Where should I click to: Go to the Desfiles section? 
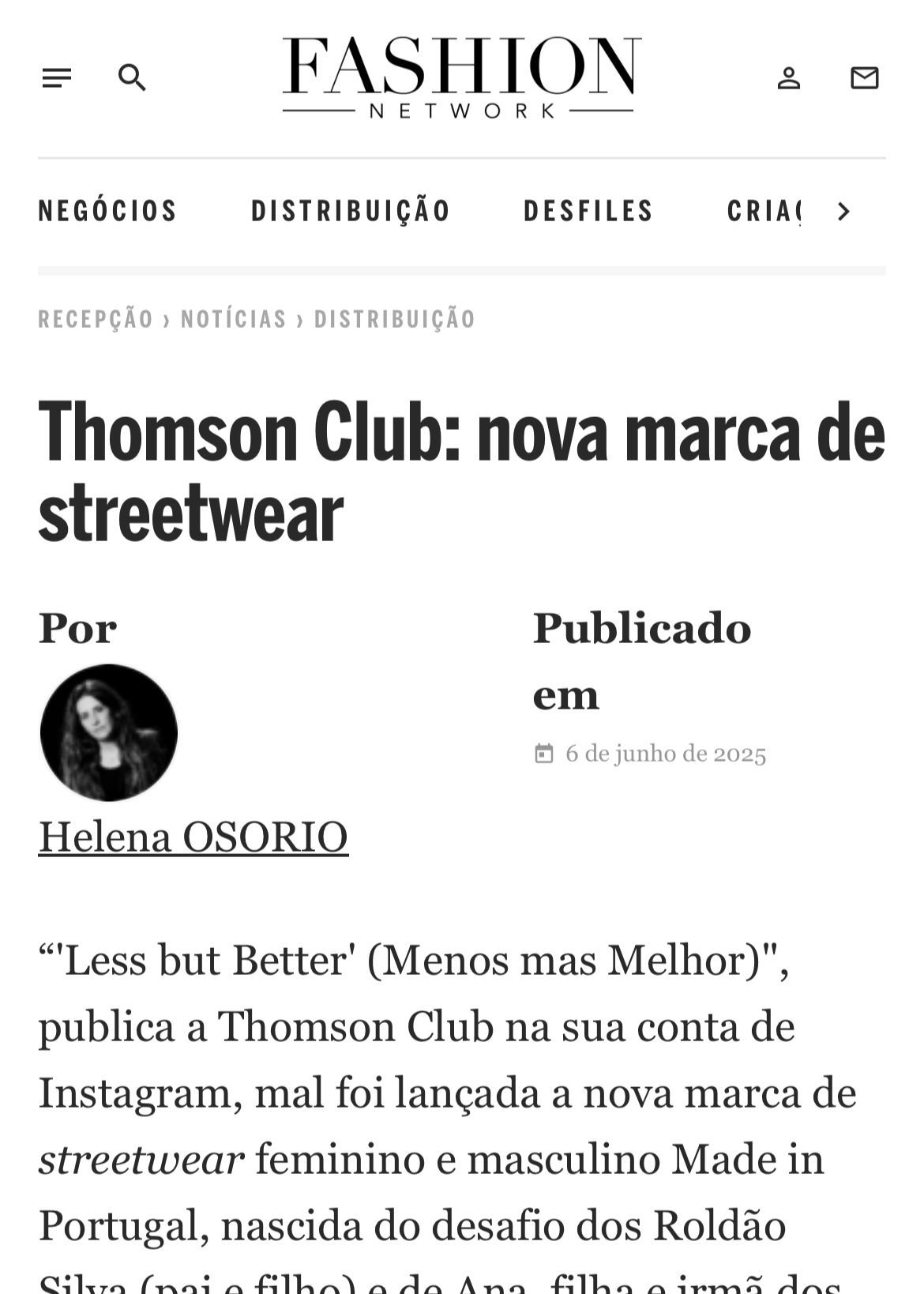coord(588,211)
